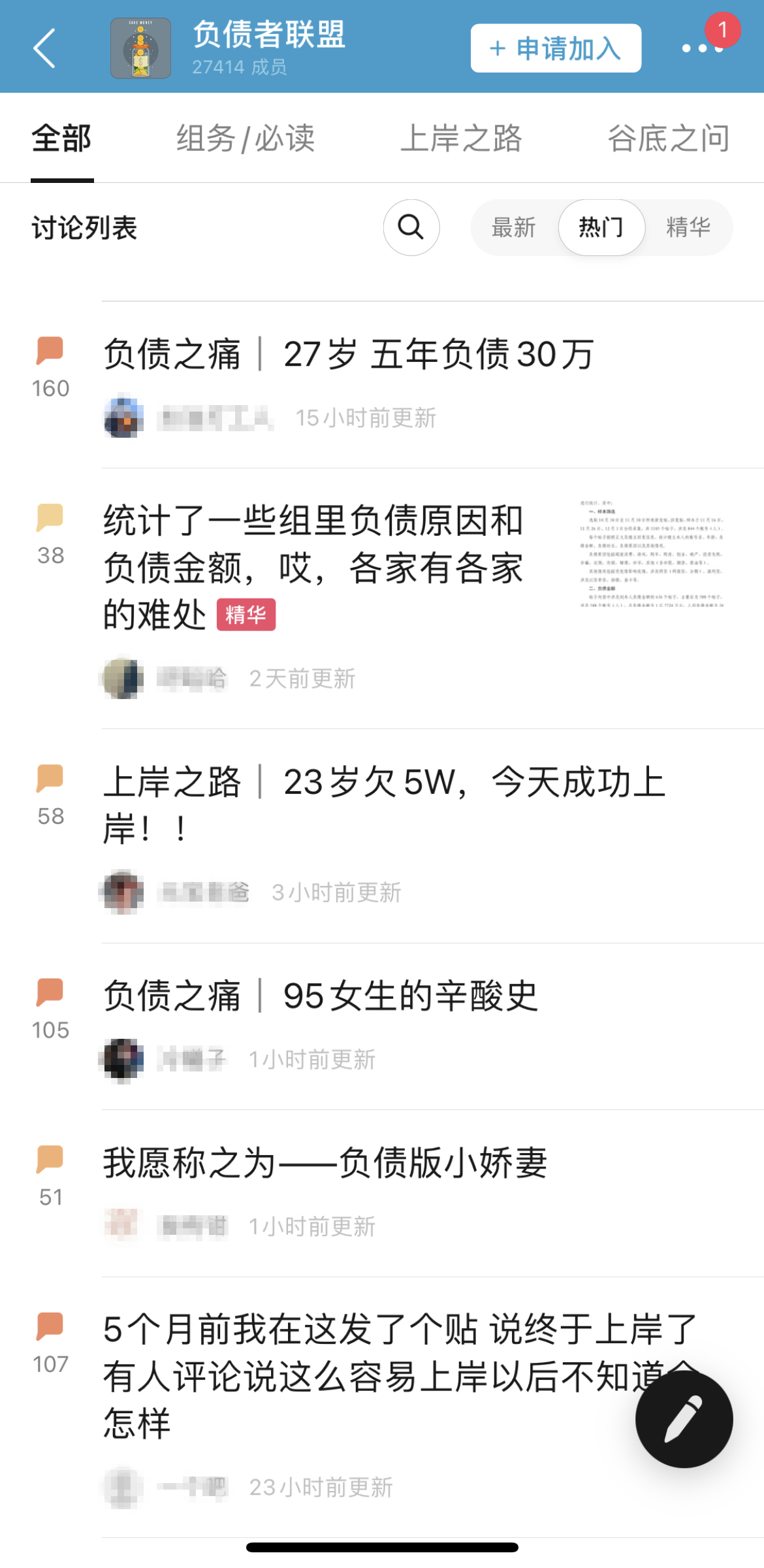The image size is (764, 1568).
Task: Switch to the 上岸之路 tab
Action: (x=461, y=139)
